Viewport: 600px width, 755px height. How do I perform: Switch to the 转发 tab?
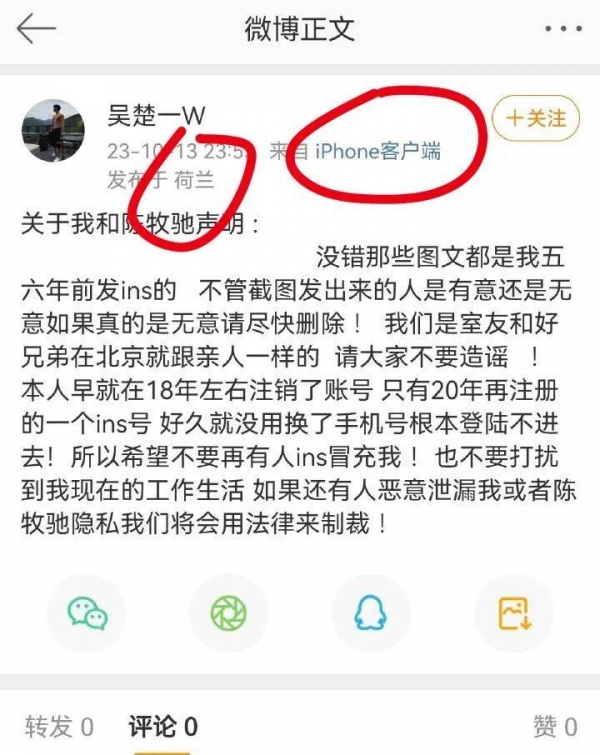click(59, 727)
